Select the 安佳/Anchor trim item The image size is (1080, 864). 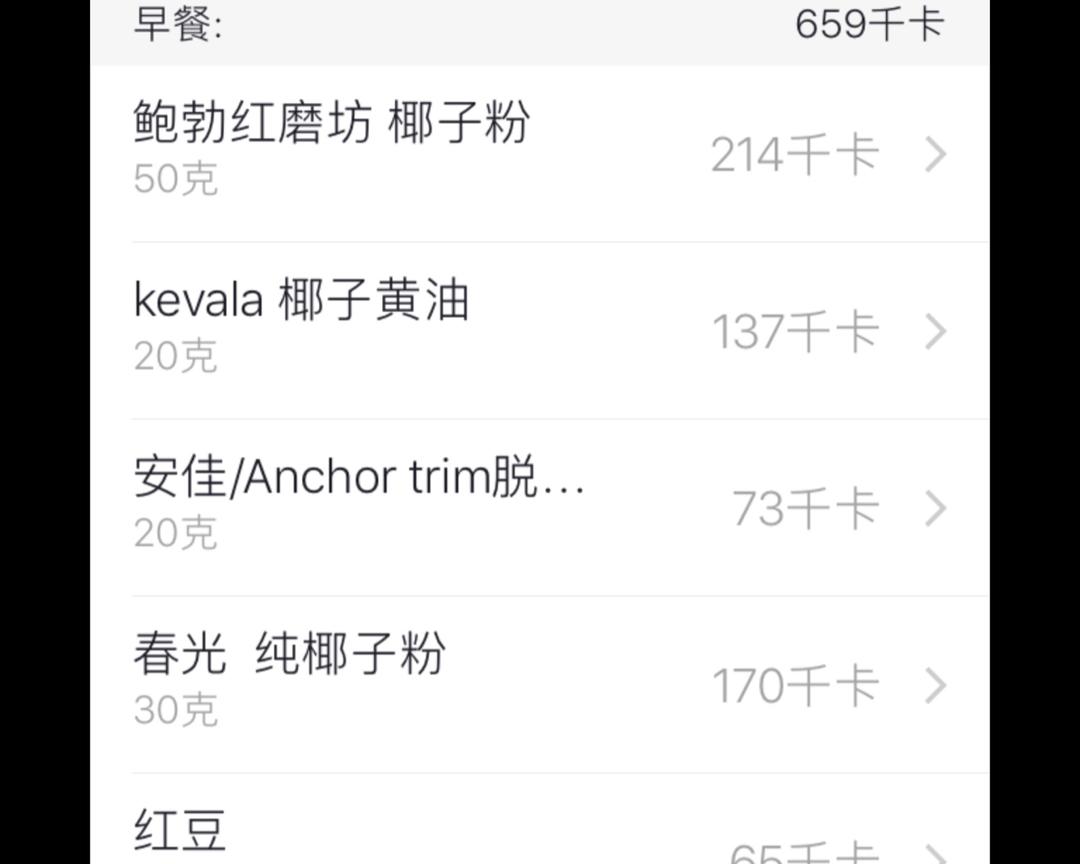coord(538,508)
